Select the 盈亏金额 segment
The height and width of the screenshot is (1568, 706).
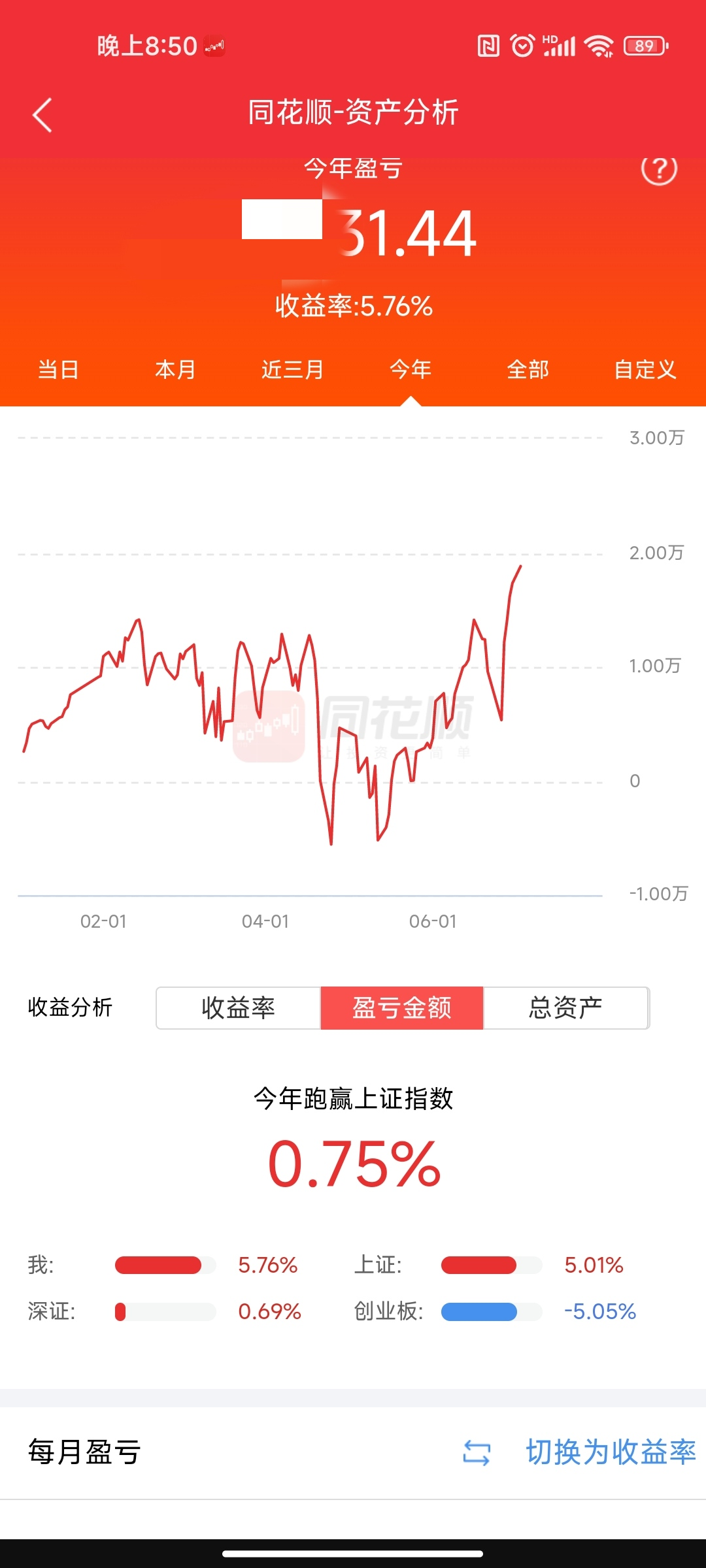(401, 1008)
